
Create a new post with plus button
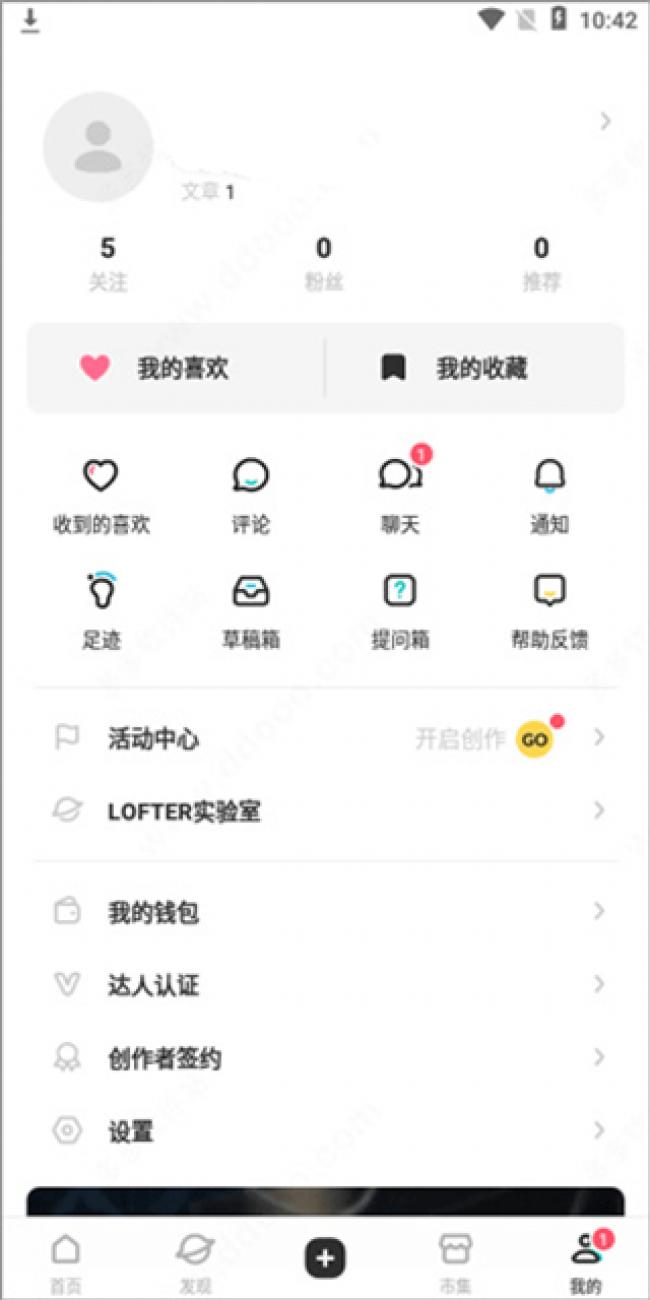point(325,1258)
